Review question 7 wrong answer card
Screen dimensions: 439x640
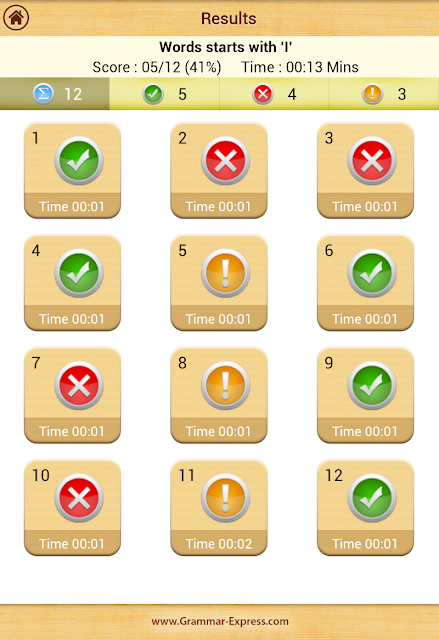pyautogui.click(x=72, y=395)
